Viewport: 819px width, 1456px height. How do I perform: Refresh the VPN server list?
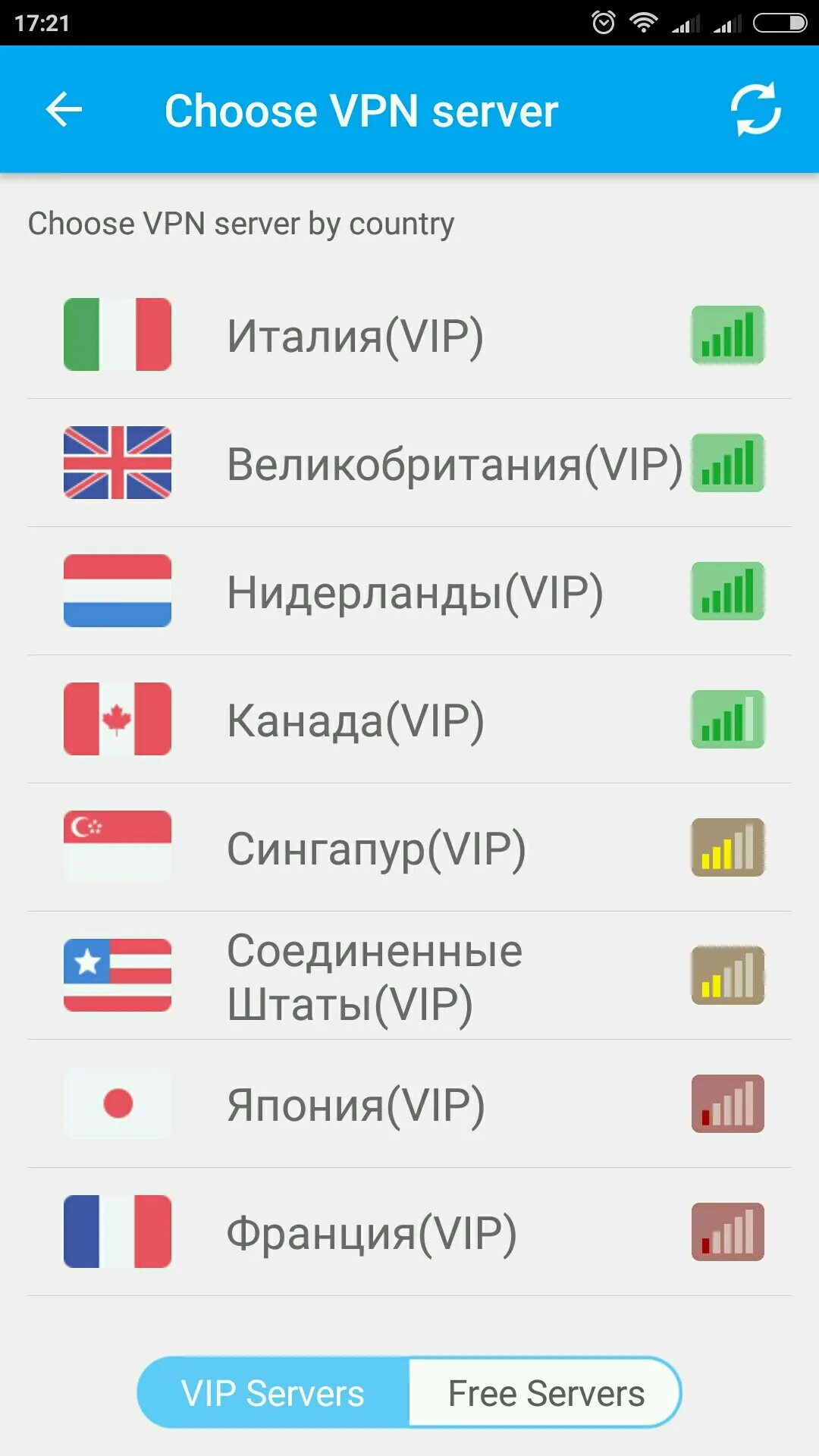tap(755, 110)
